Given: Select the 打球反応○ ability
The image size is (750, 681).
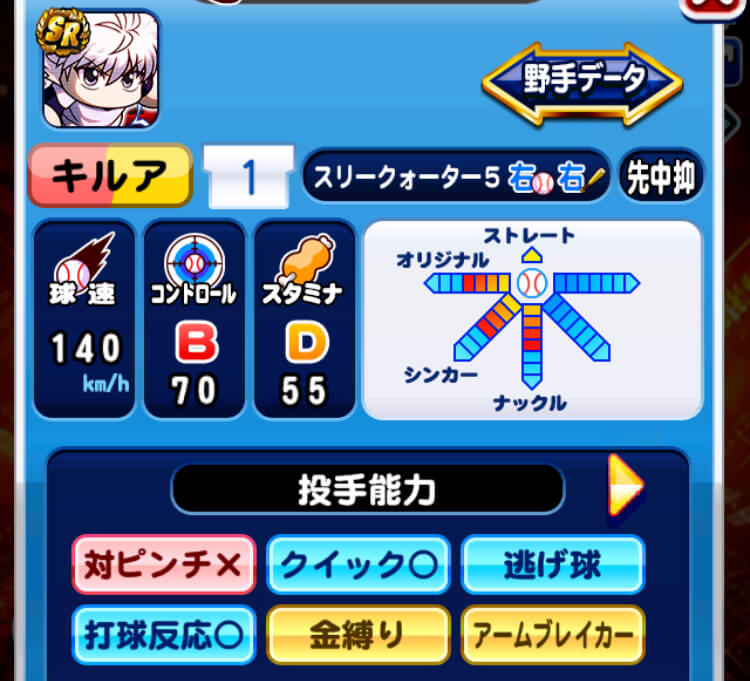Looking at the screenshot, I should [x=163, y=634].
